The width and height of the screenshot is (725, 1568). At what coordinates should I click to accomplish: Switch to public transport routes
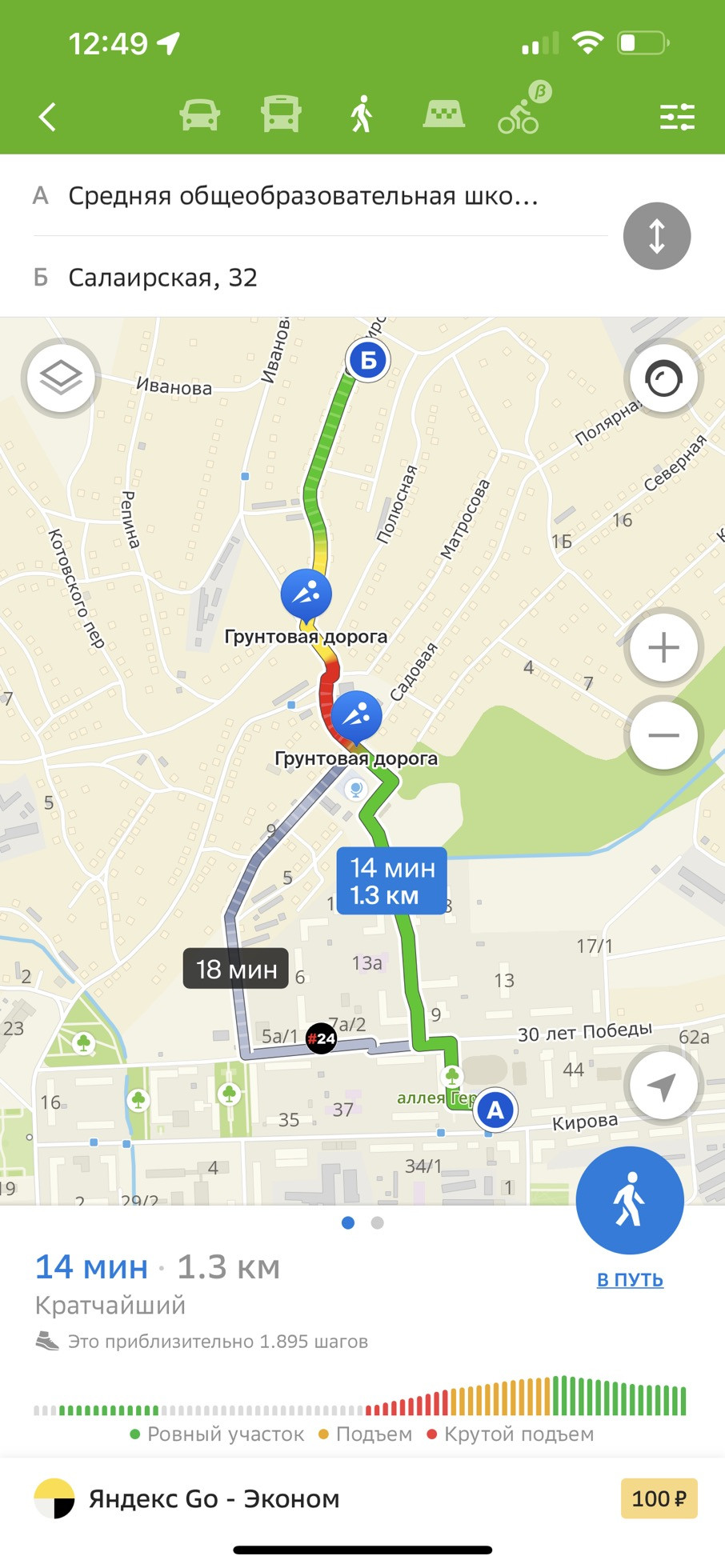281,114
